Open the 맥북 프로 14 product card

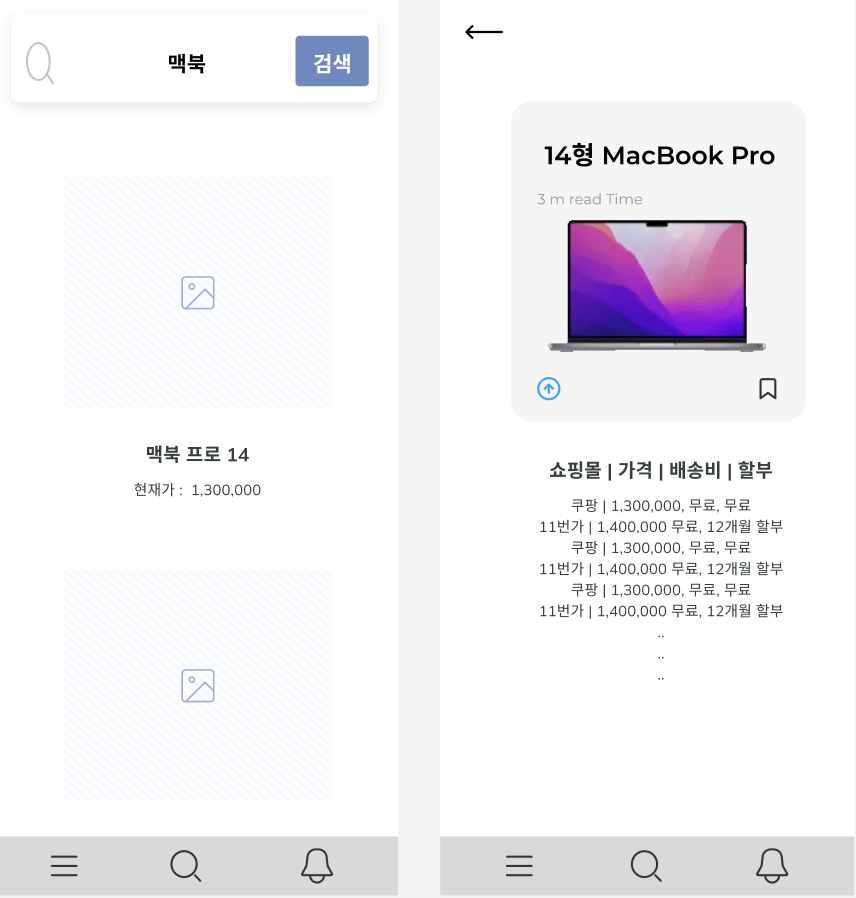[197, 338]
